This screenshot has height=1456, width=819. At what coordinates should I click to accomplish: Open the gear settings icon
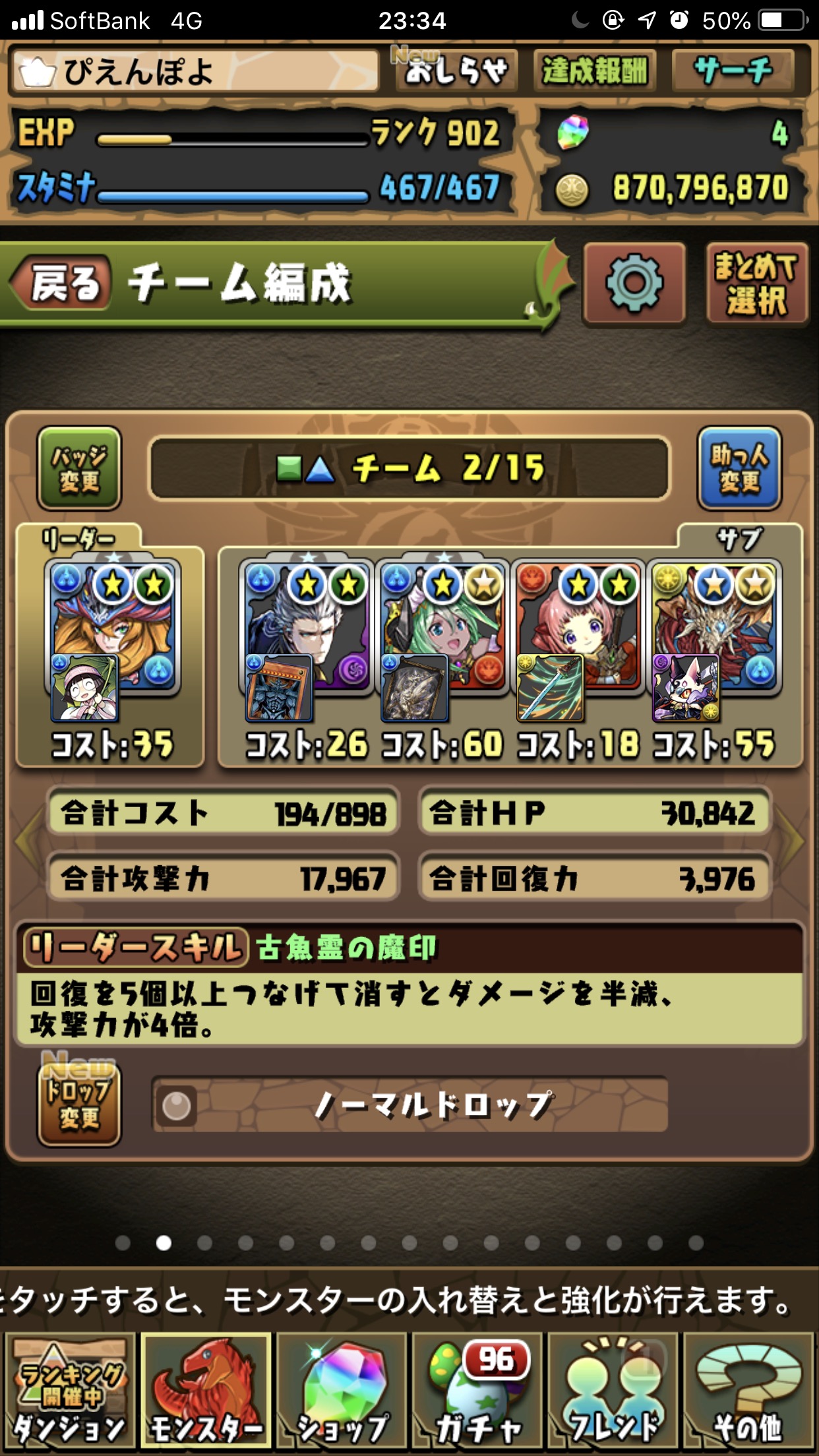[x=634, y=284]
